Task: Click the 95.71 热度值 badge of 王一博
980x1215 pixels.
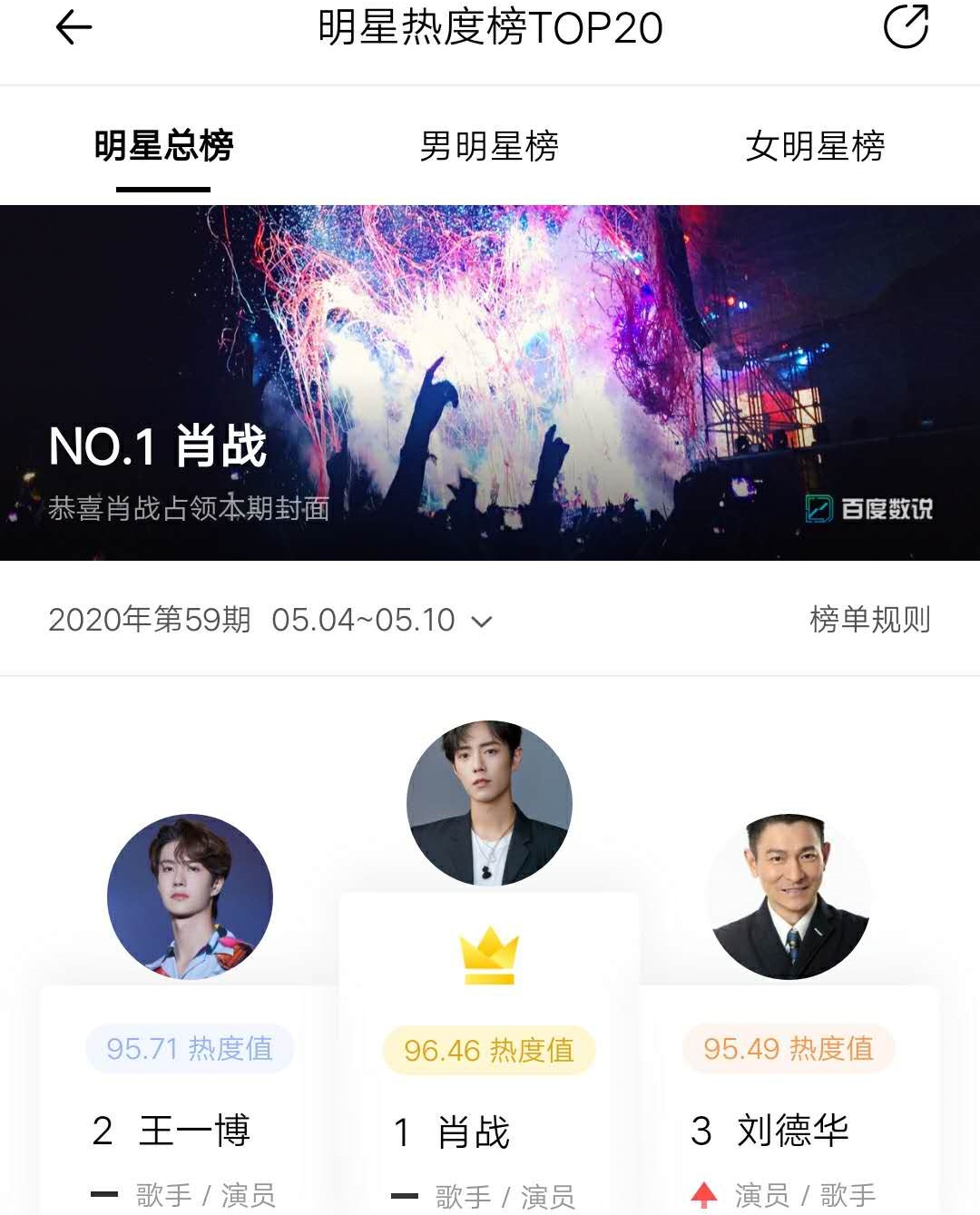Action: pyautogui.click(x=189, y=1049)
